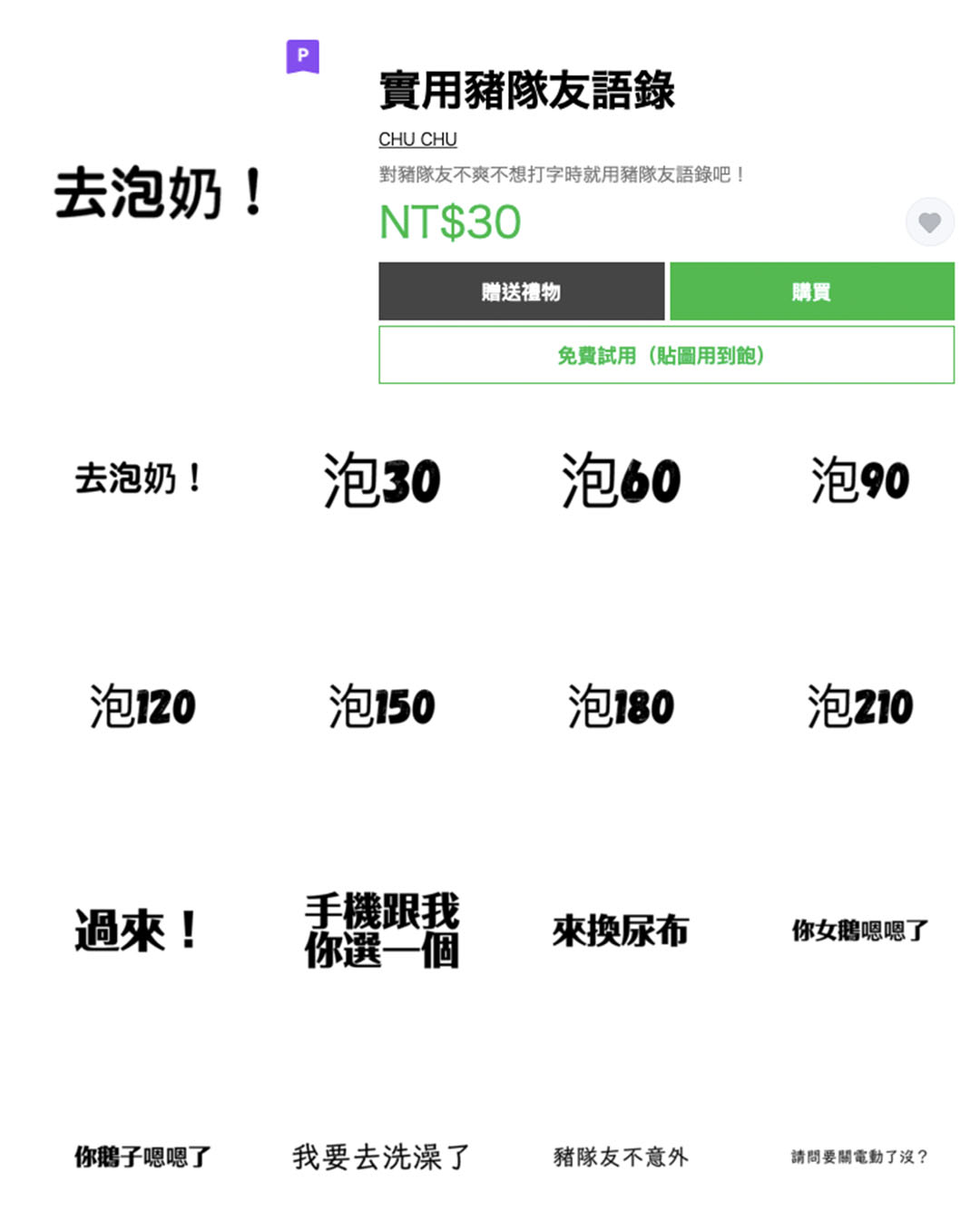The width and height of the screenshot is (980, 1231).
Task: Tap the 我要去洗澡了 sticker
Action: (381, 1157)
